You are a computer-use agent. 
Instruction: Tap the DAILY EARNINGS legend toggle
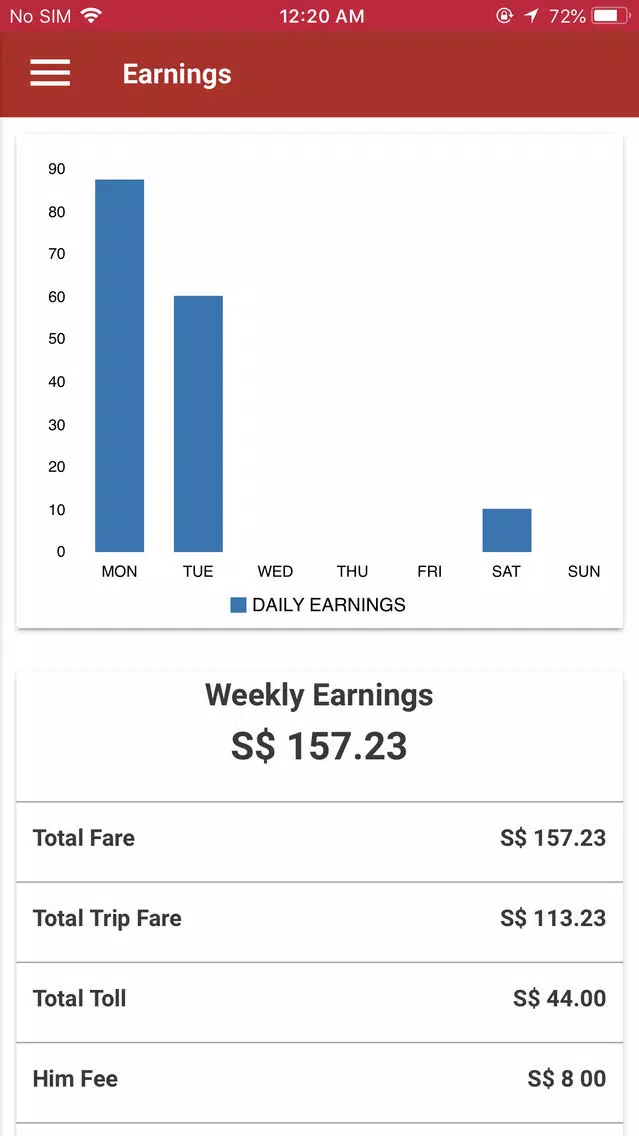318,605
